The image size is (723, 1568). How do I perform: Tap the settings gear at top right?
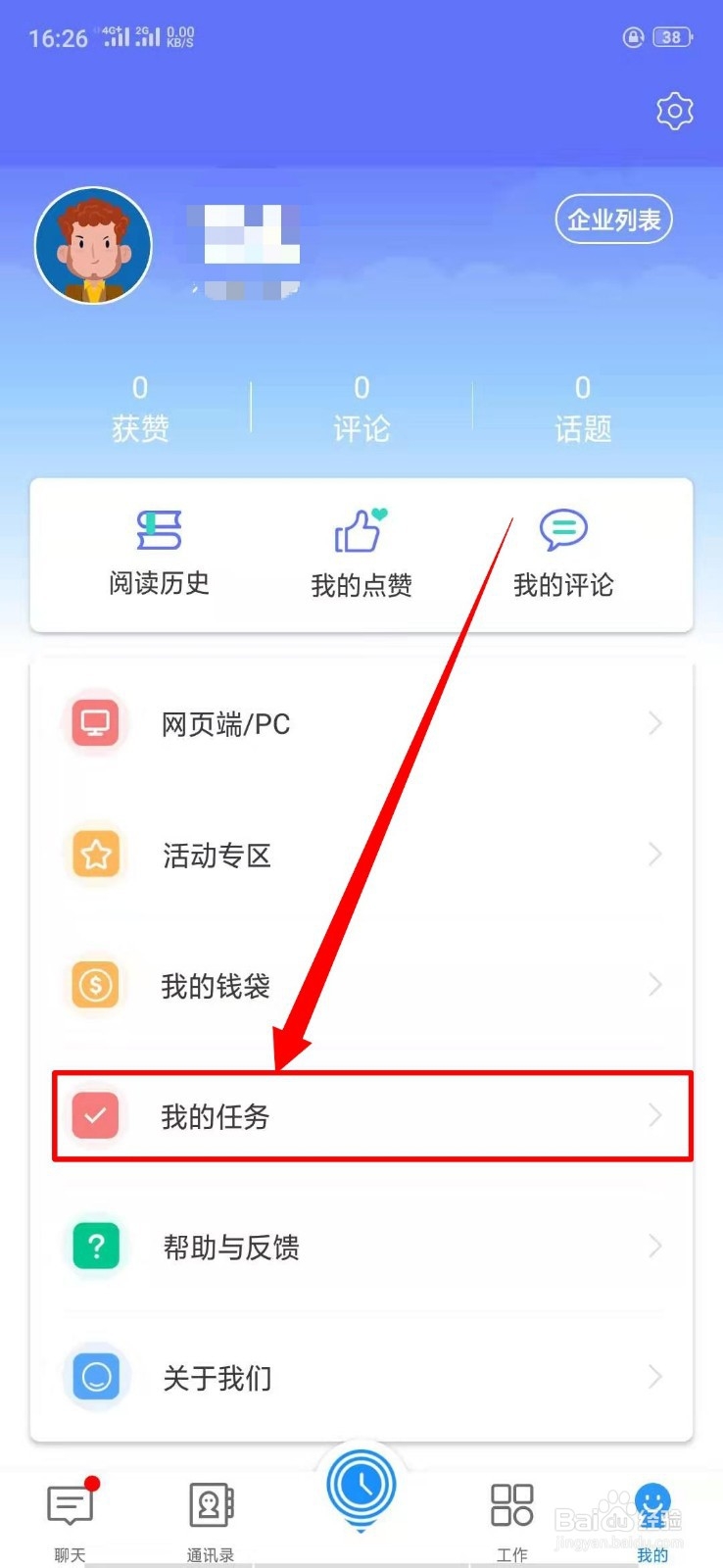(x=674, y=111)
